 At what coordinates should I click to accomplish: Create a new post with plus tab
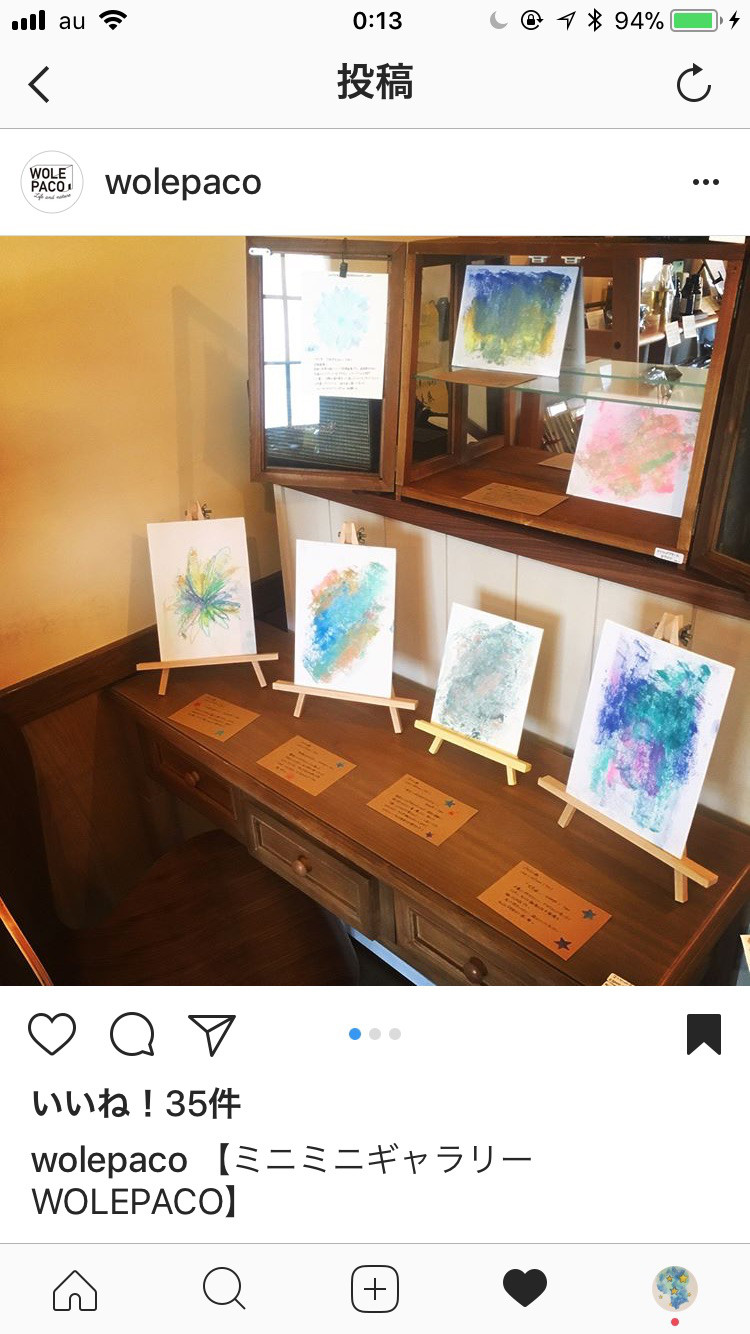[x=375, y=1289]
